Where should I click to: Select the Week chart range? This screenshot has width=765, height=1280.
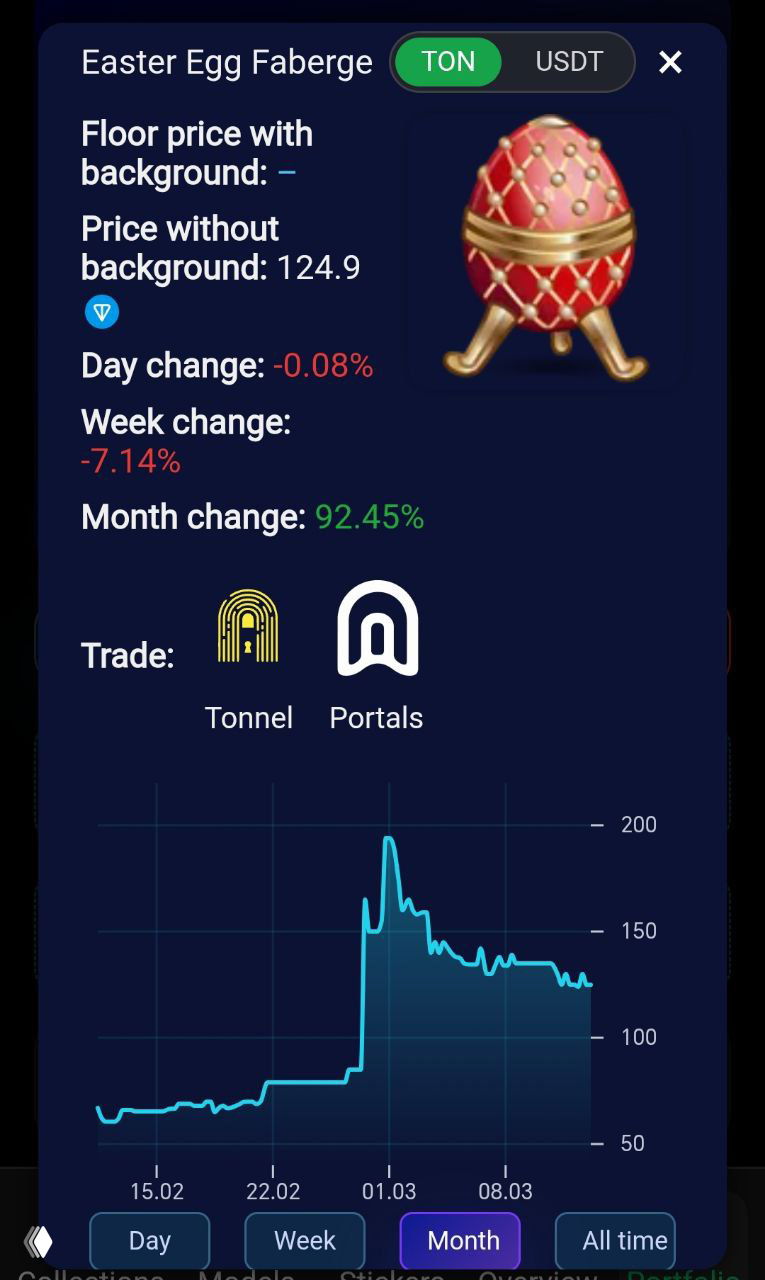point(304,1240)
